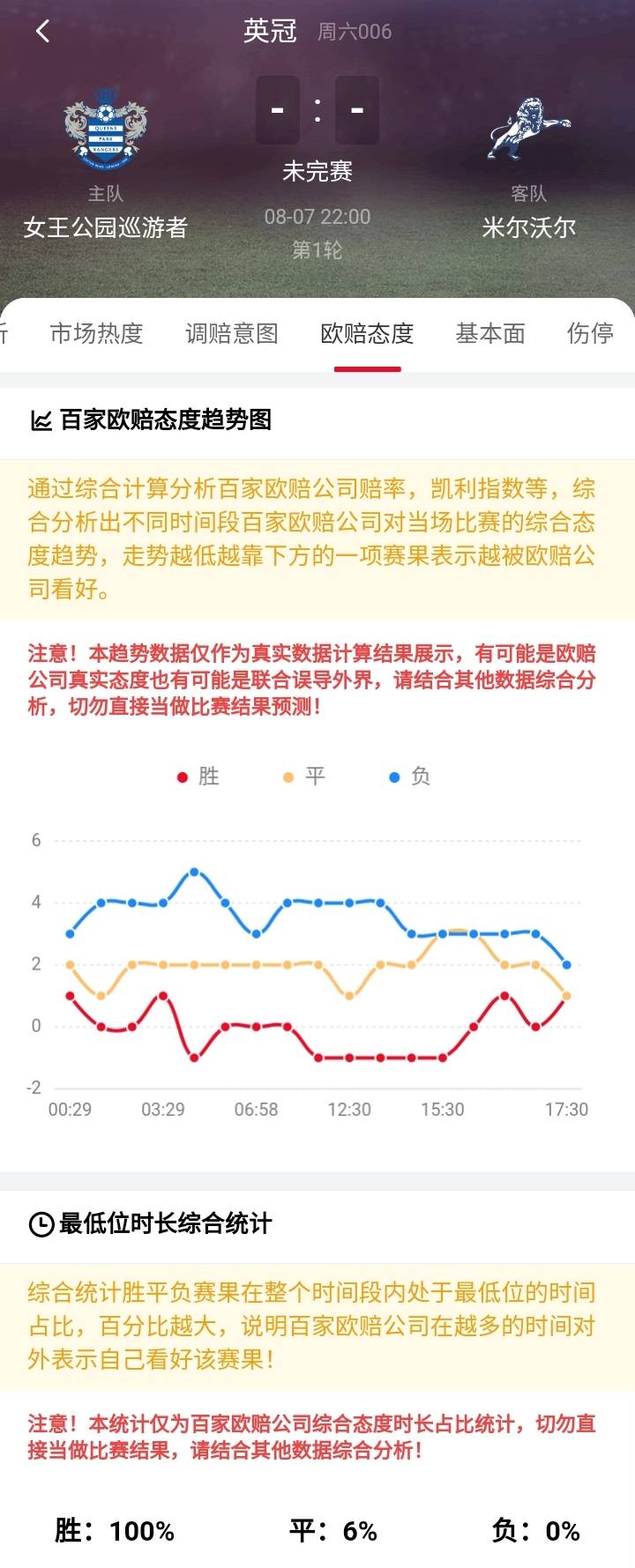Screen dimensions: 635x1568
Task: Open the 伤停 tab
Action: [590, 334]
